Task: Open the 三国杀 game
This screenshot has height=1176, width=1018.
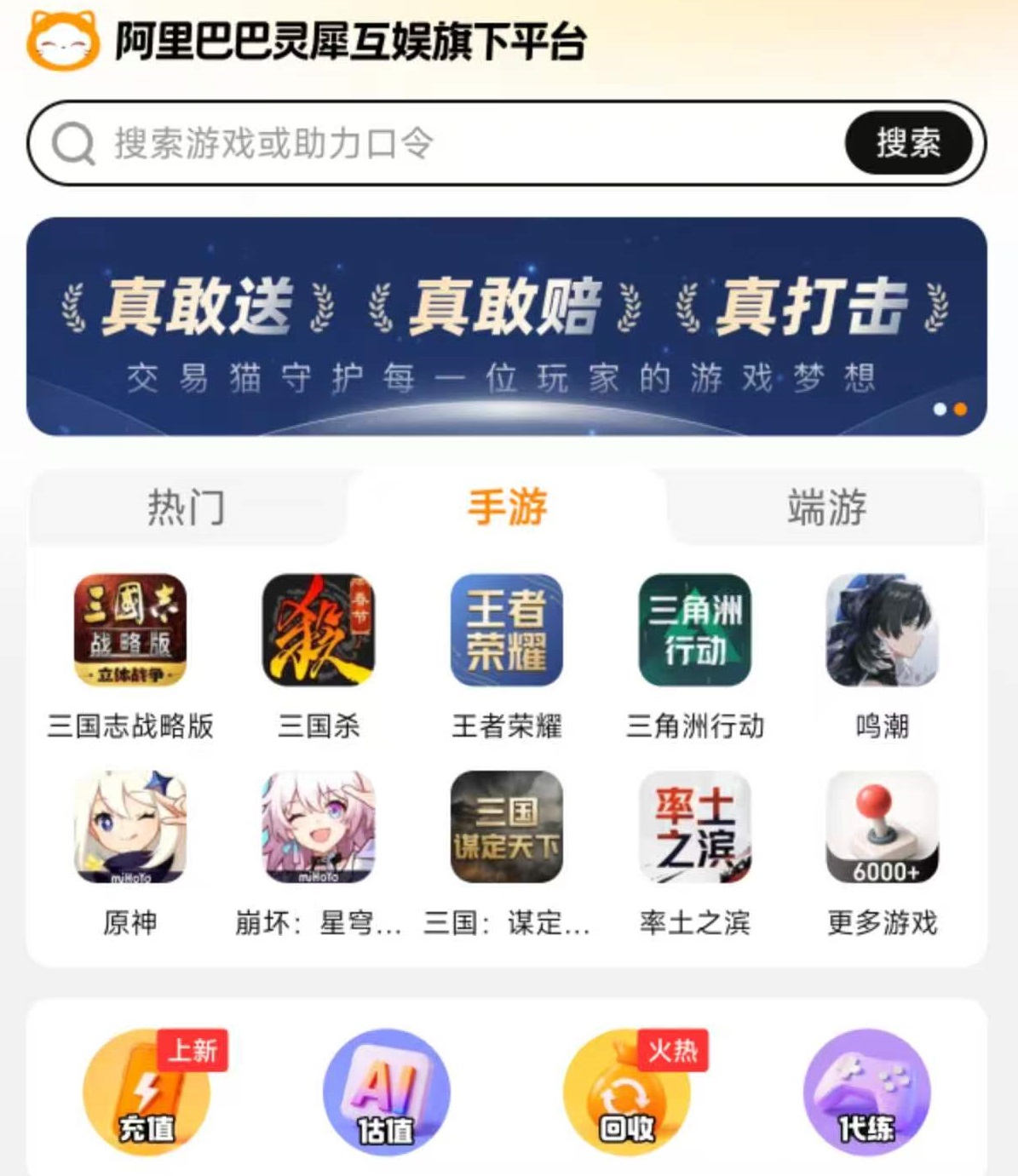Action: tap(319, 630)
